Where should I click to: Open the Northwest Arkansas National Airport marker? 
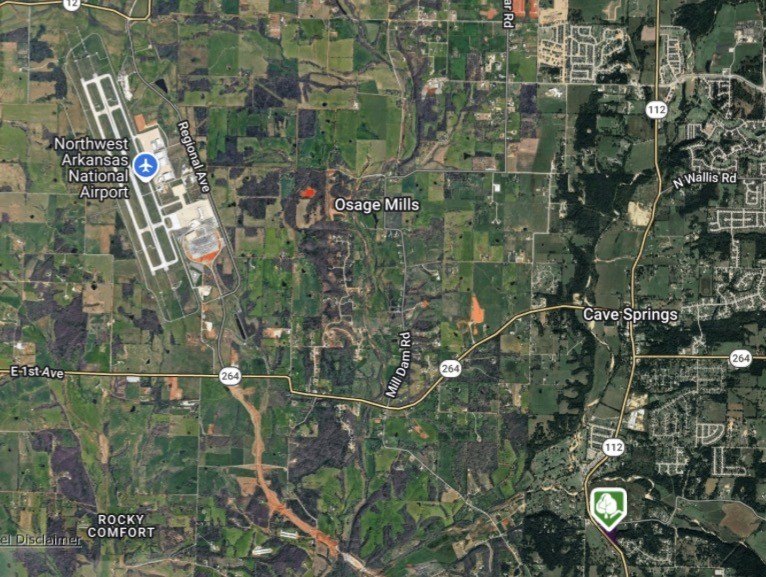(x=146, y=167)
